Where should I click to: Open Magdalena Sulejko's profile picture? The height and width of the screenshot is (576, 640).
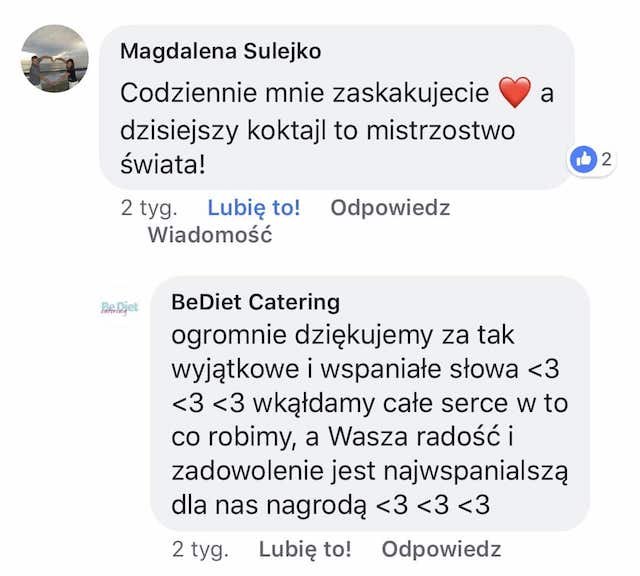coord(55,59)
